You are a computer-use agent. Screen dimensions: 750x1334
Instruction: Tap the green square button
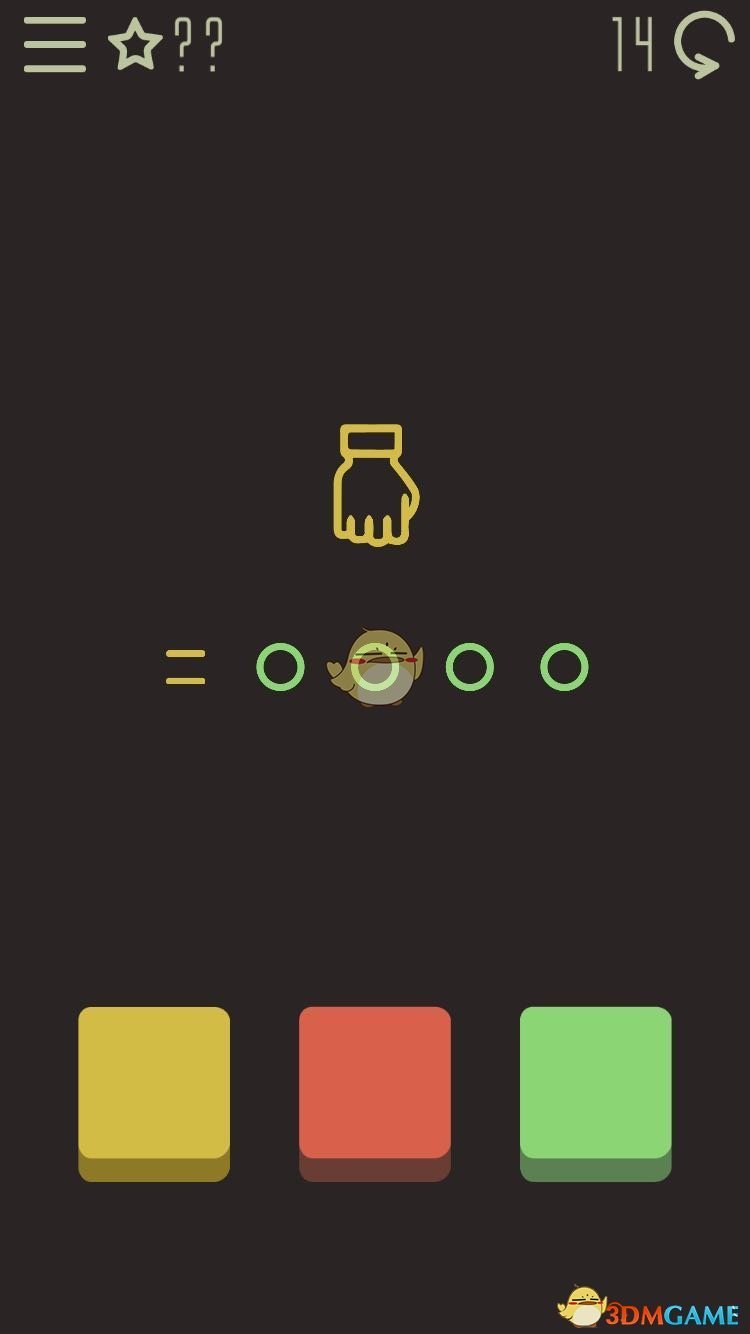[x=596, y=1085]
